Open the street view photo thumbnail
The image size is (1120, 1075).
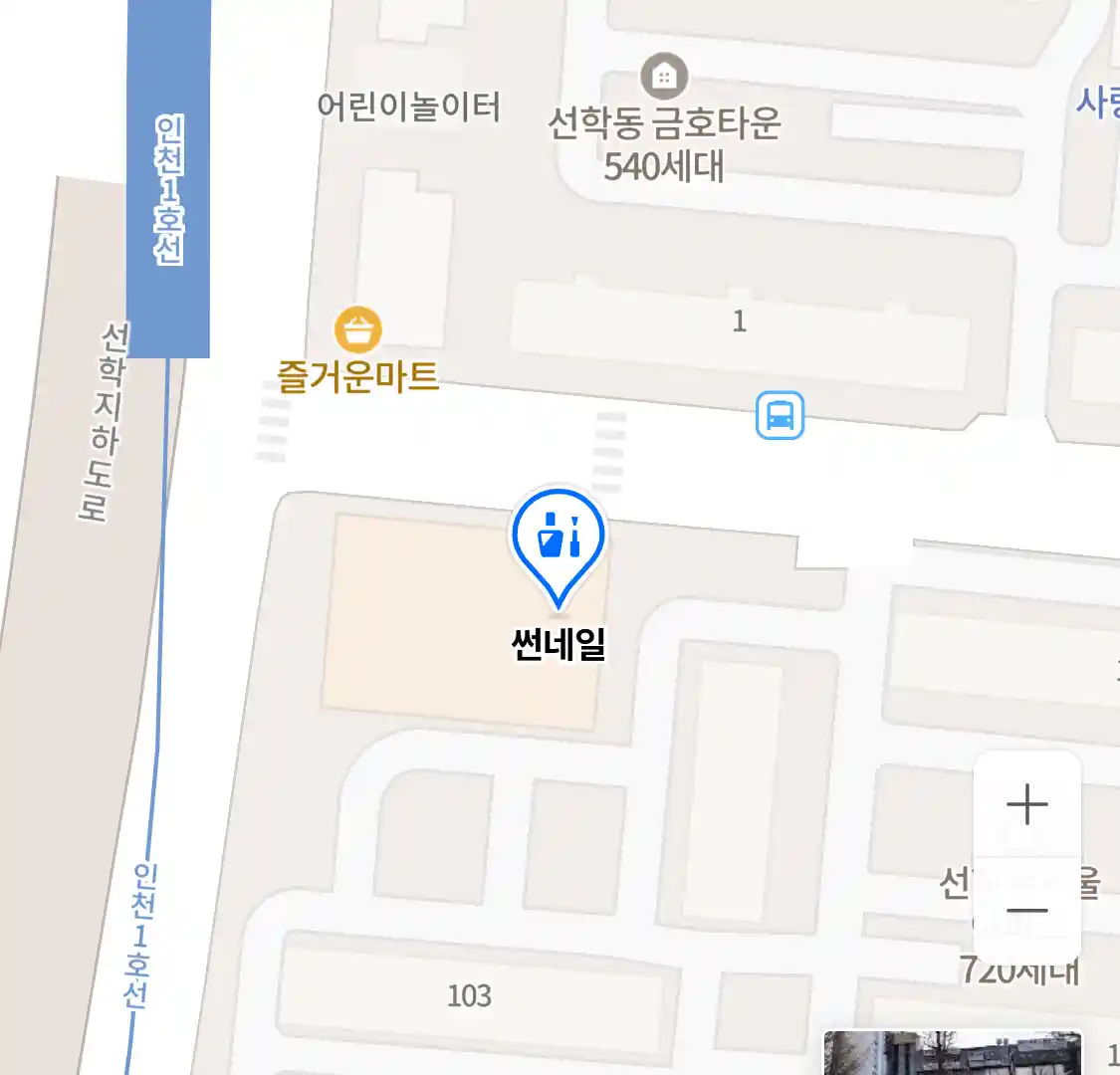coord(952,1054)
